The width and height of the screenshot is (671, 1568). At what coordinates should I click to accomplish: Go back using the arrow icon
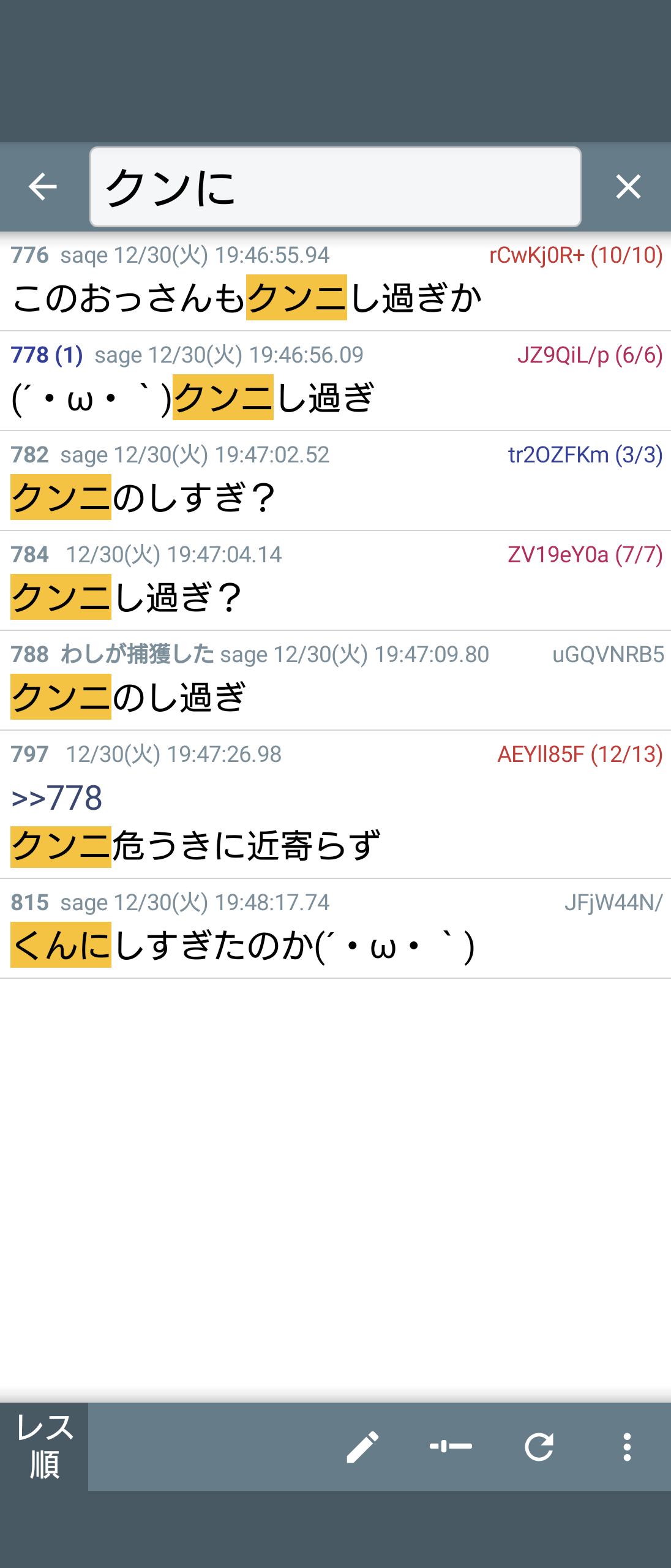tap(43, 187)
